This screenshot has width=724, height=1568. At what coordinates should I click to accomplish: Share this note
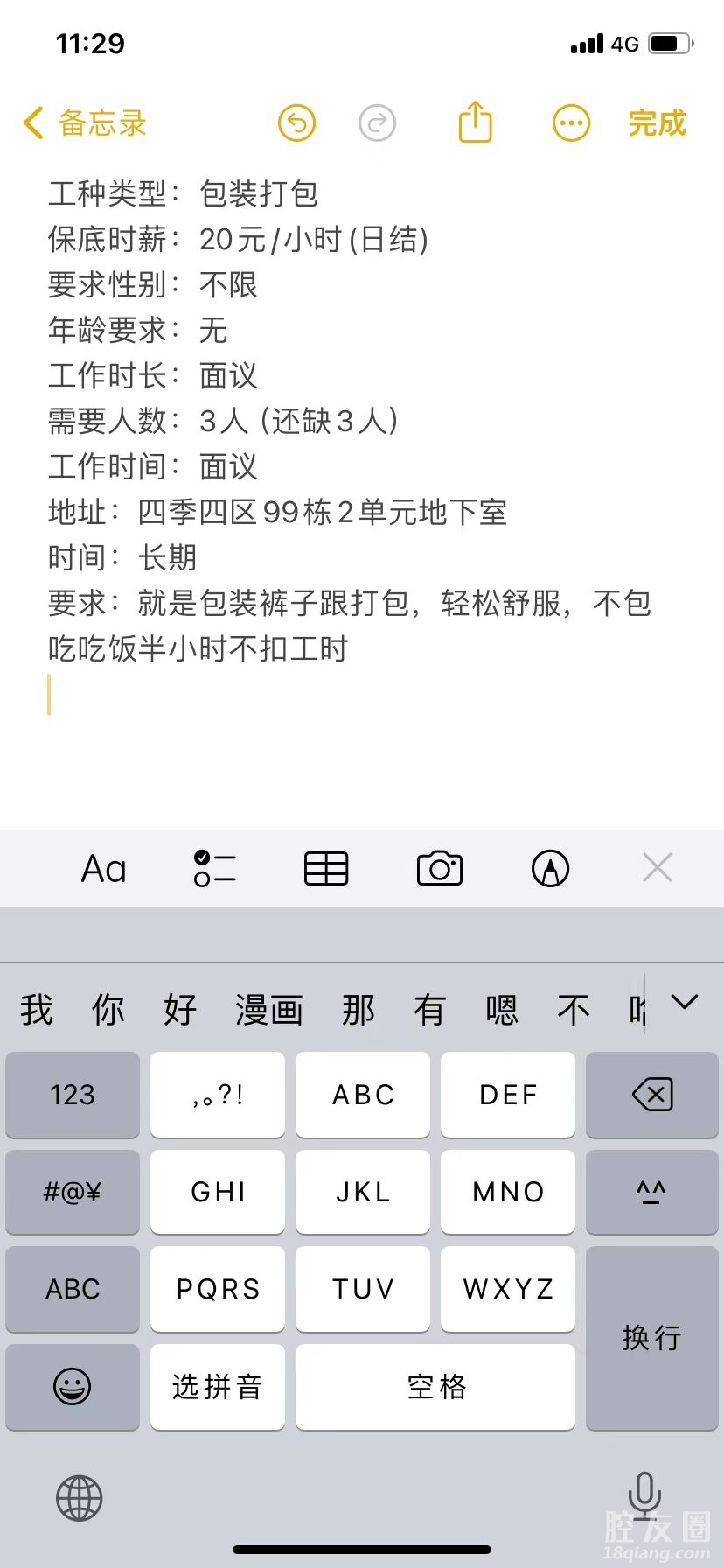point(475,122)
